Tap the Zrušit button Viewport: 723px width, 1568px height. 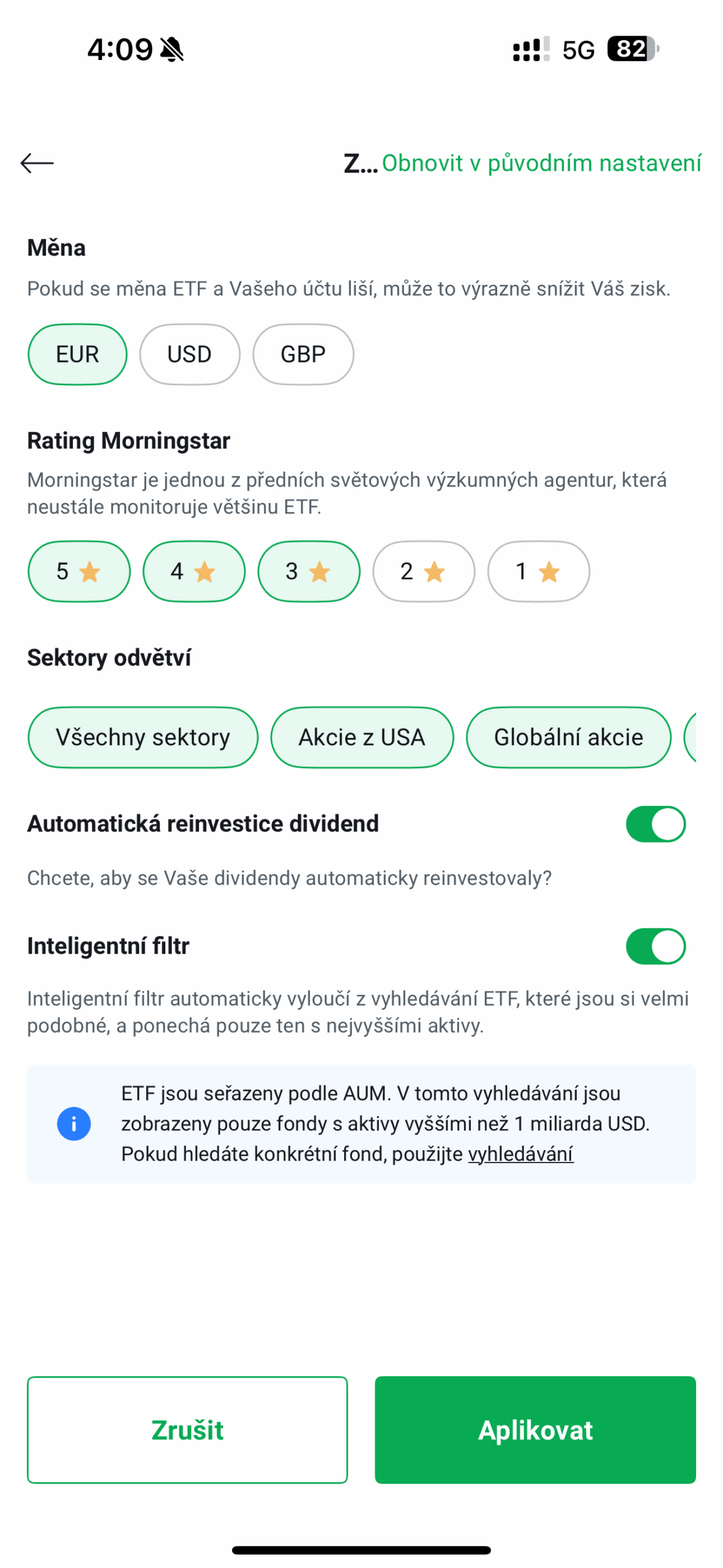tap(187, 1430)
